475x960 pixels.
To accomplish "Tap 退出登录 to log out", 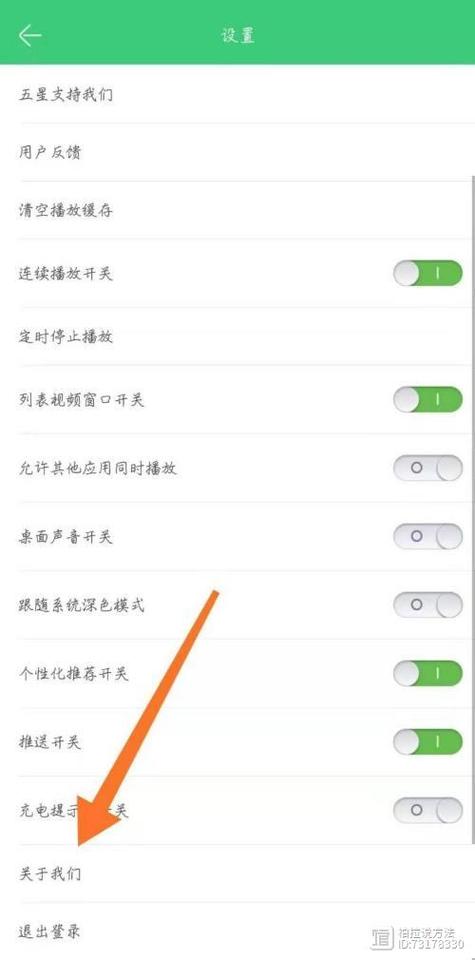I will pyautogui.click(x=238, y=931).
